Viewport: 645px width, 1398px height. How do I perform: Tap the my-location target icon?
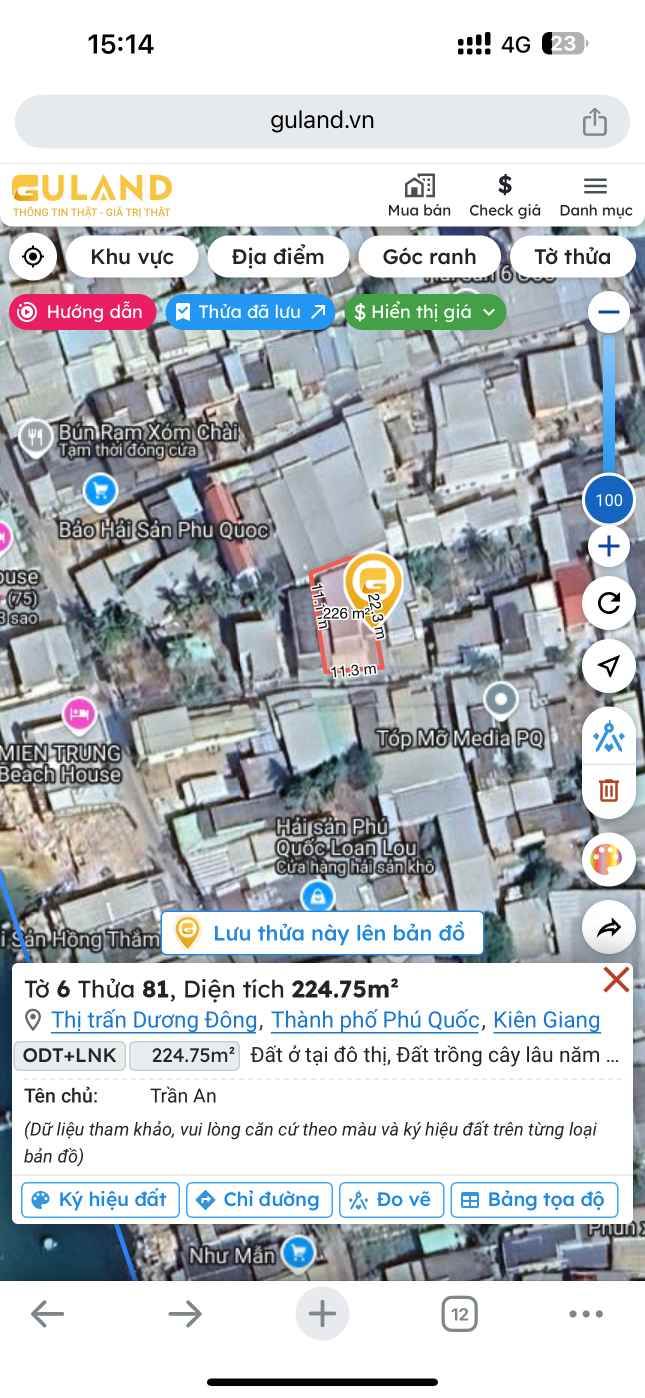[x=33, y=257]
